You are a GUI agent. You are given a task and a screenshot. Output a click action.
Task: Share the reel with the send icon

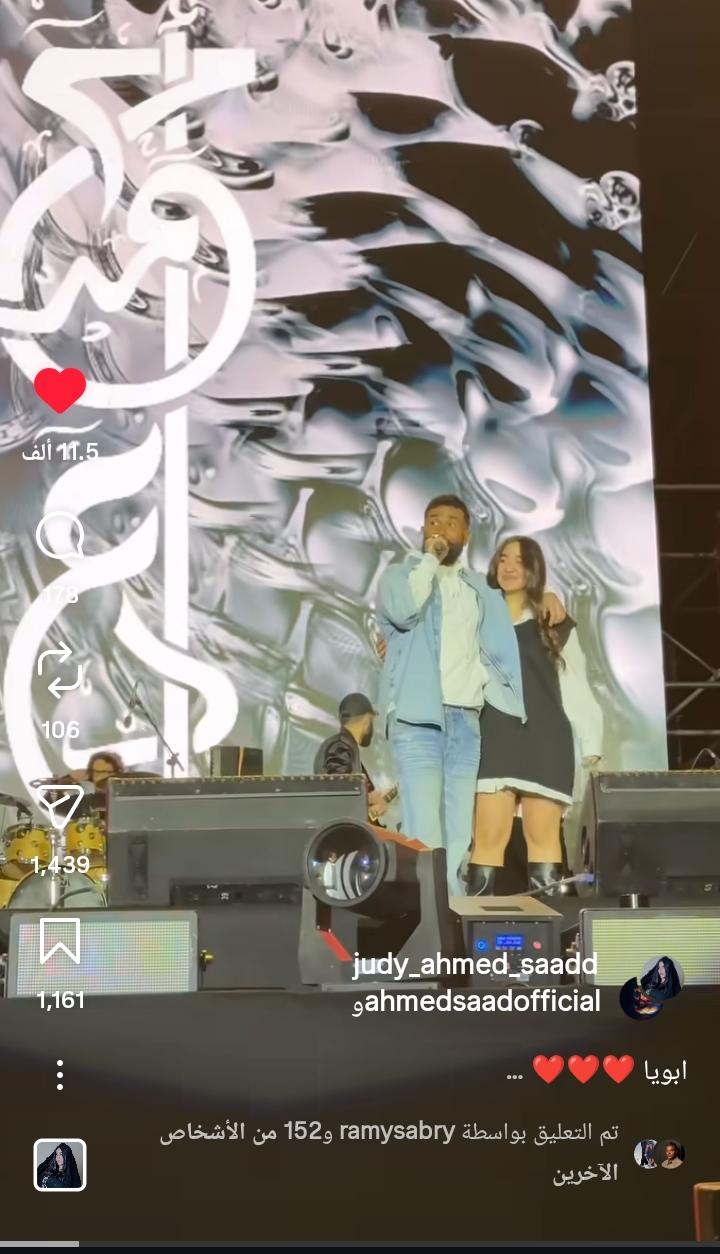click(60, 806)
